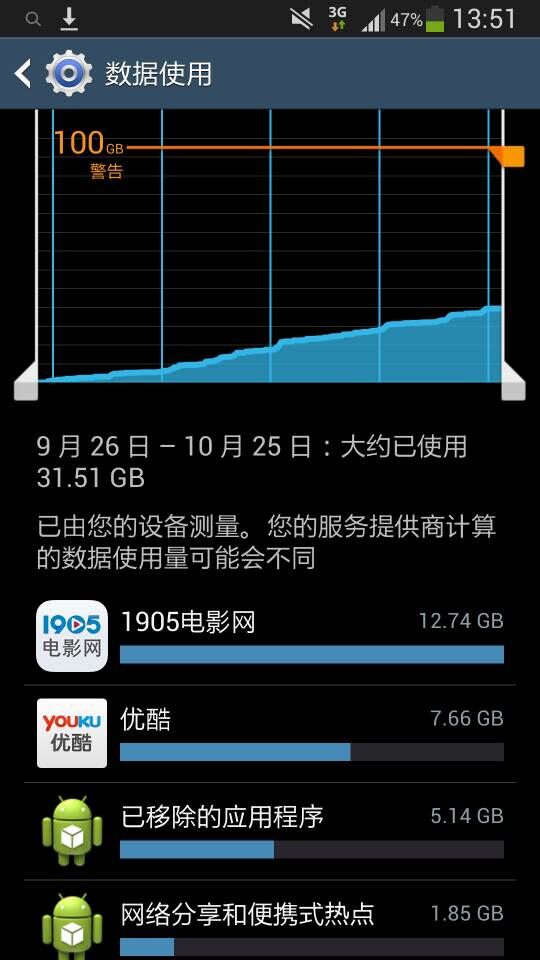This screenshot has width=540, height=960.
Task: Tap the orange 100 GB warning handle
Action: 509,156
